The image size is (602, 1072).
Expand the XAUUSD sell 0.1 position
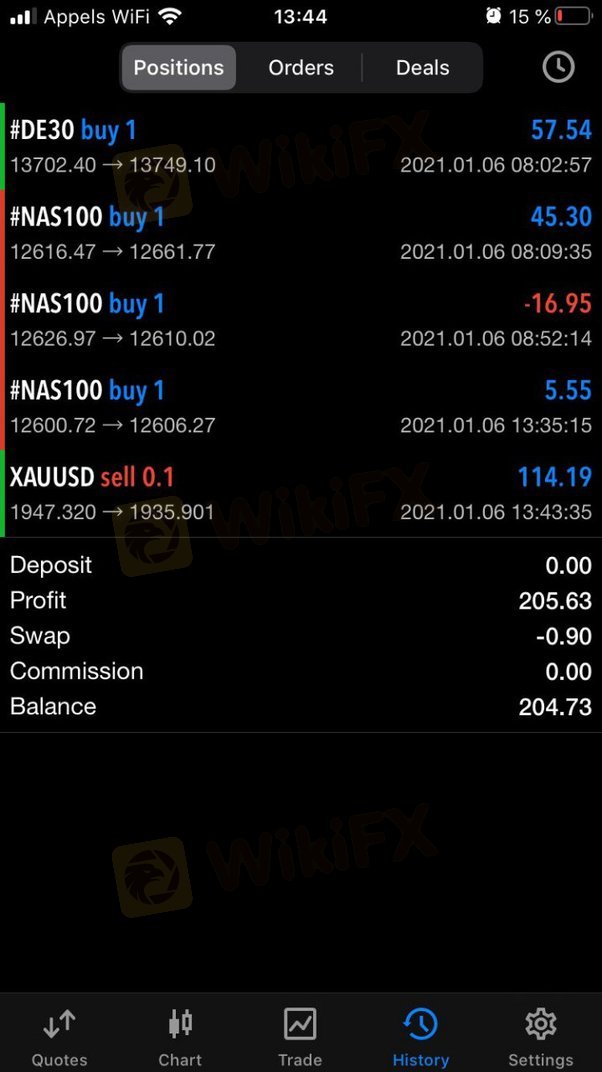[x=301, y=494]
